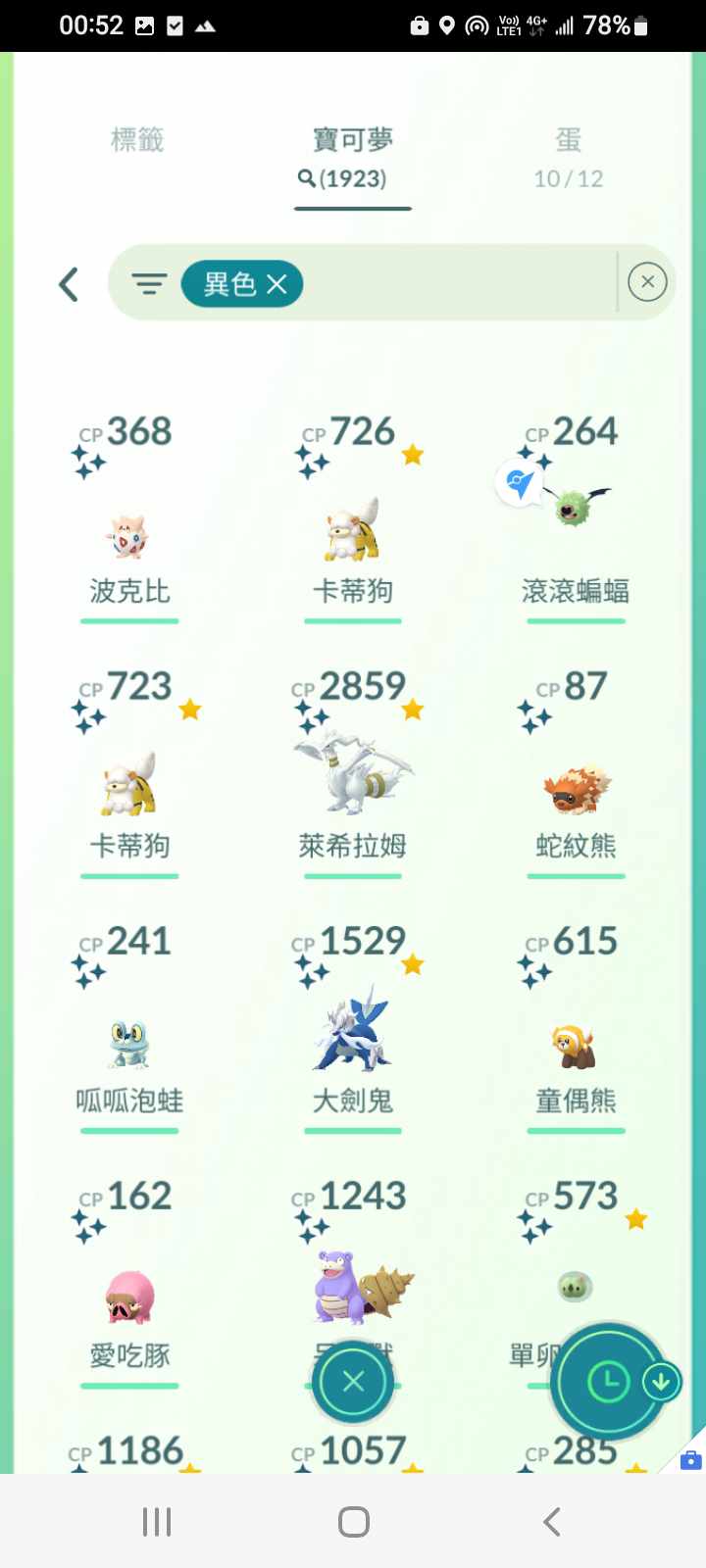The height and width of the screenshot is (1568, 706).
Task: Open 滾滾蝙蝠 with CP264
Action: pyautogui.click(x=575, y=510)
